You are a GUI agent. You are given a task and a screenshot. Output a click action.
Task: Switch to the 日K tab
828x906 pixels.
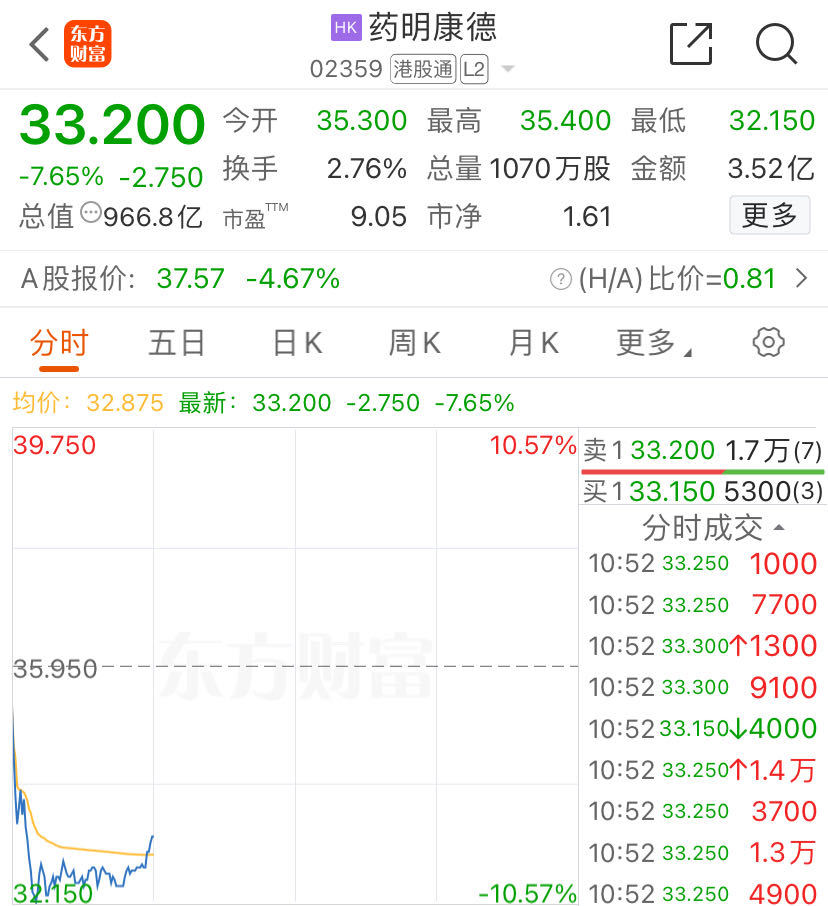[x=296, y=342]
